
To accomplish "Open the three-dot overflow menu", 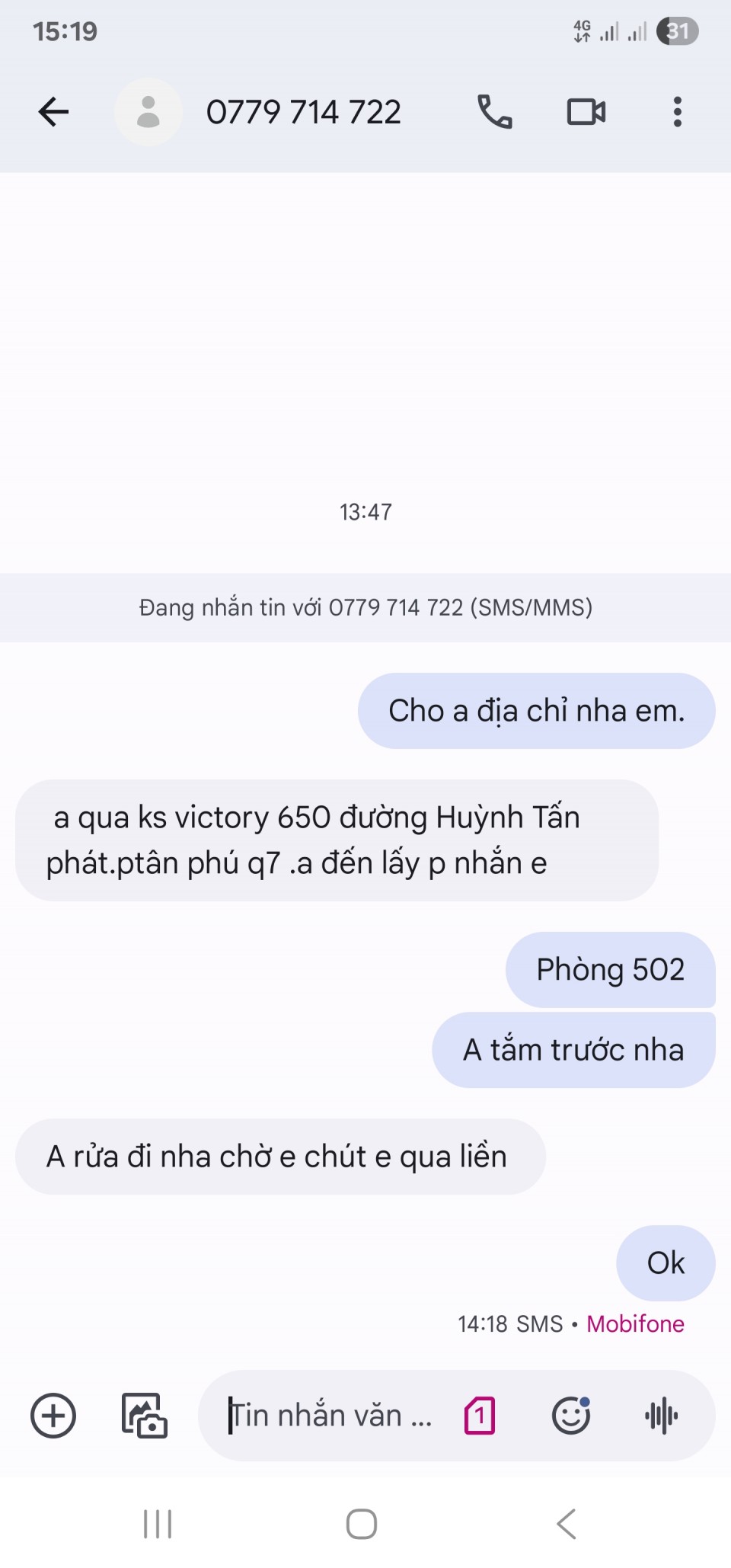I will coord(677,112).
